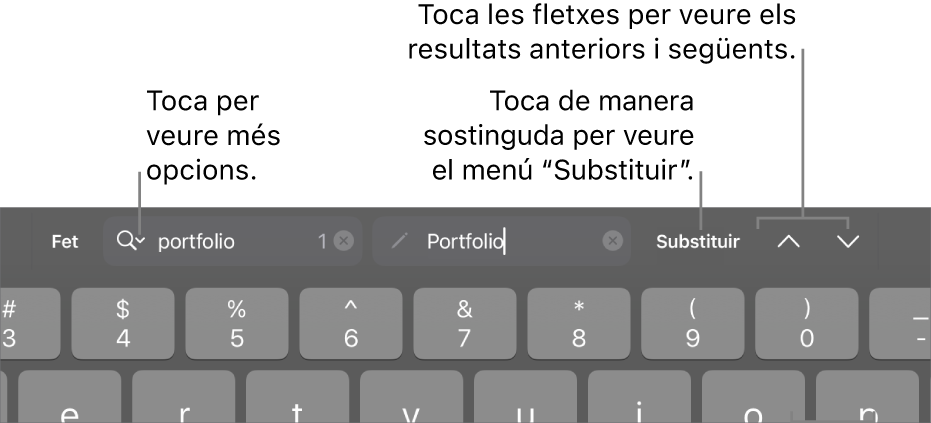The width and height of the screenshot is (931, 423).
Task: Go to previous match with up arrow
Action: pos(788,242)
